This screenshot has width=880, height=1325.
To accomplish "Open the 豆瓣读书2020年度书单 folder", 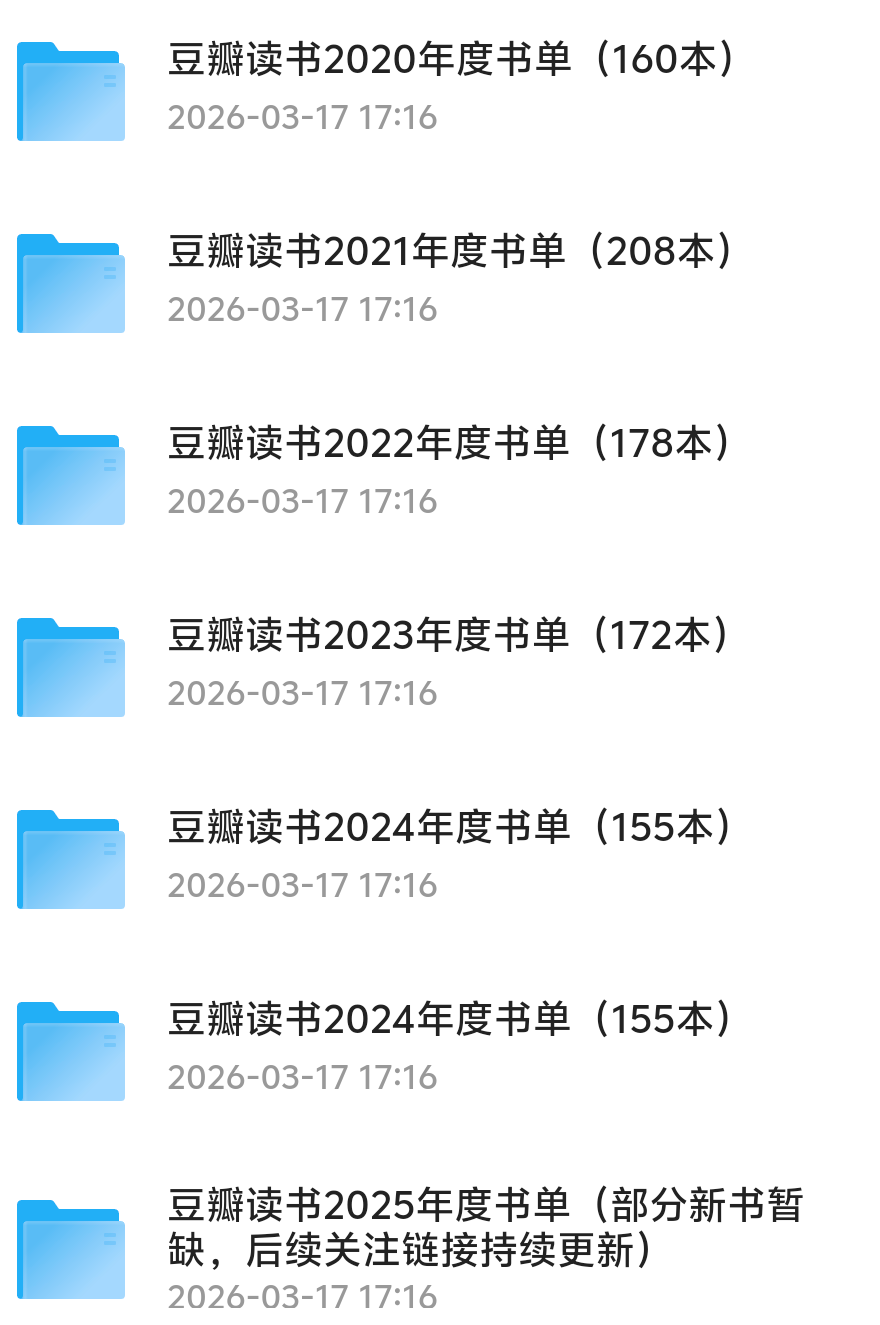I will (450, 62).
